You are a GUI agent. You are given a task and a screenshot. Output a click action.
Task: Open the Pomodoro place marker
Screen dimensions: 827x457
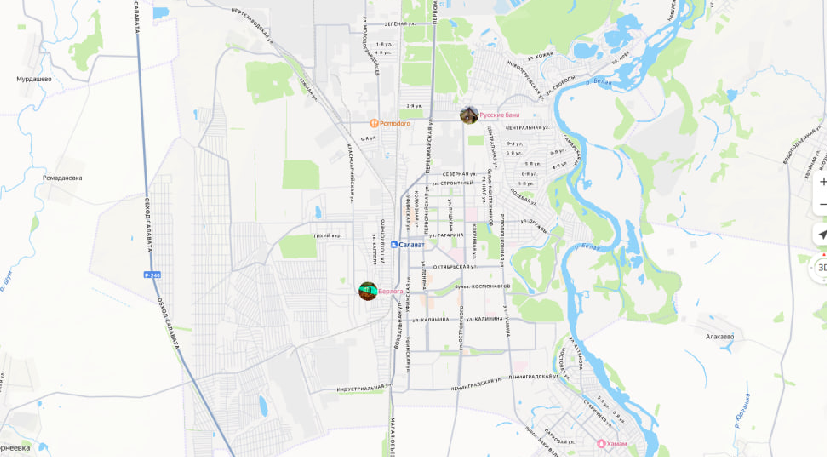pos(374,123)
